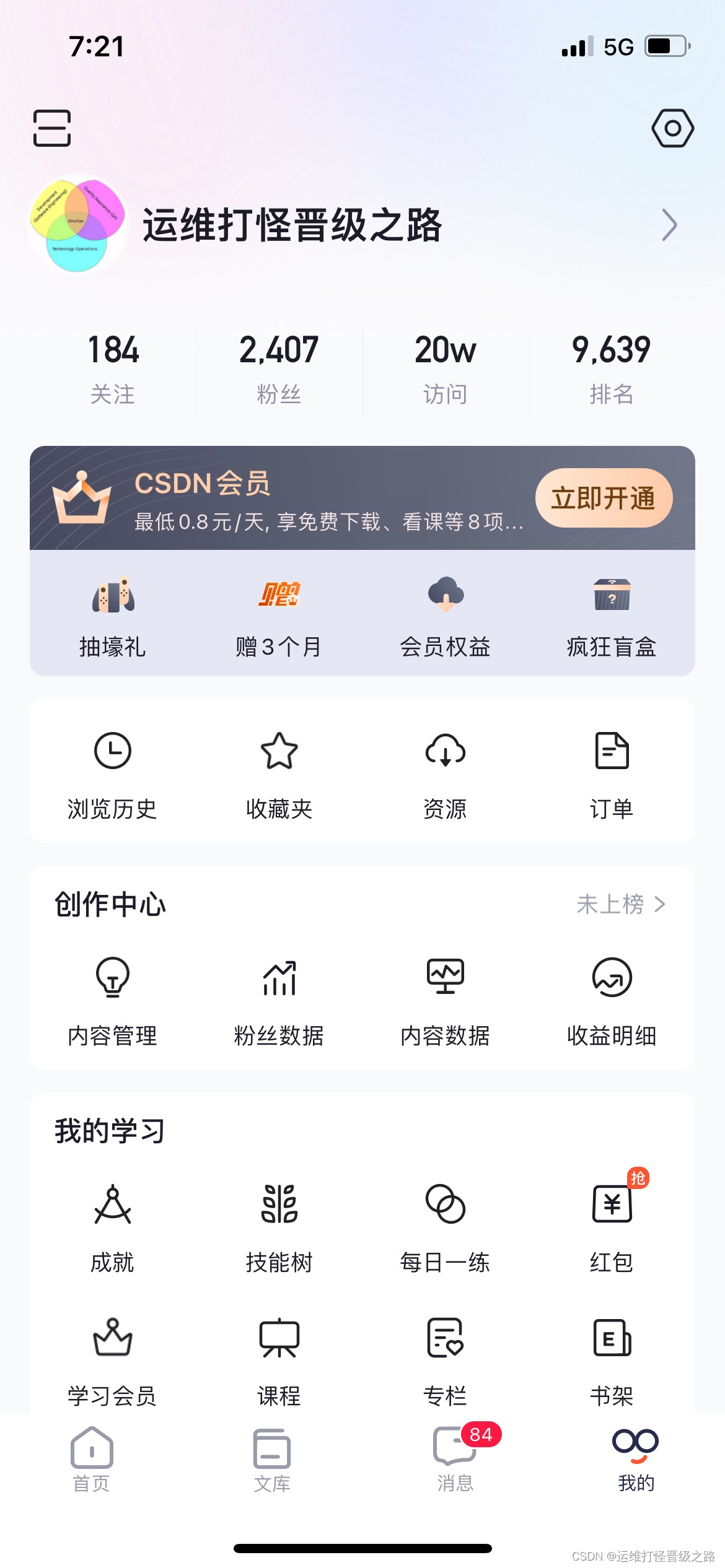The width and height of the screenshot is (725, 1568).
Task: Open the scan icon at top left
Action: point(52,128)
